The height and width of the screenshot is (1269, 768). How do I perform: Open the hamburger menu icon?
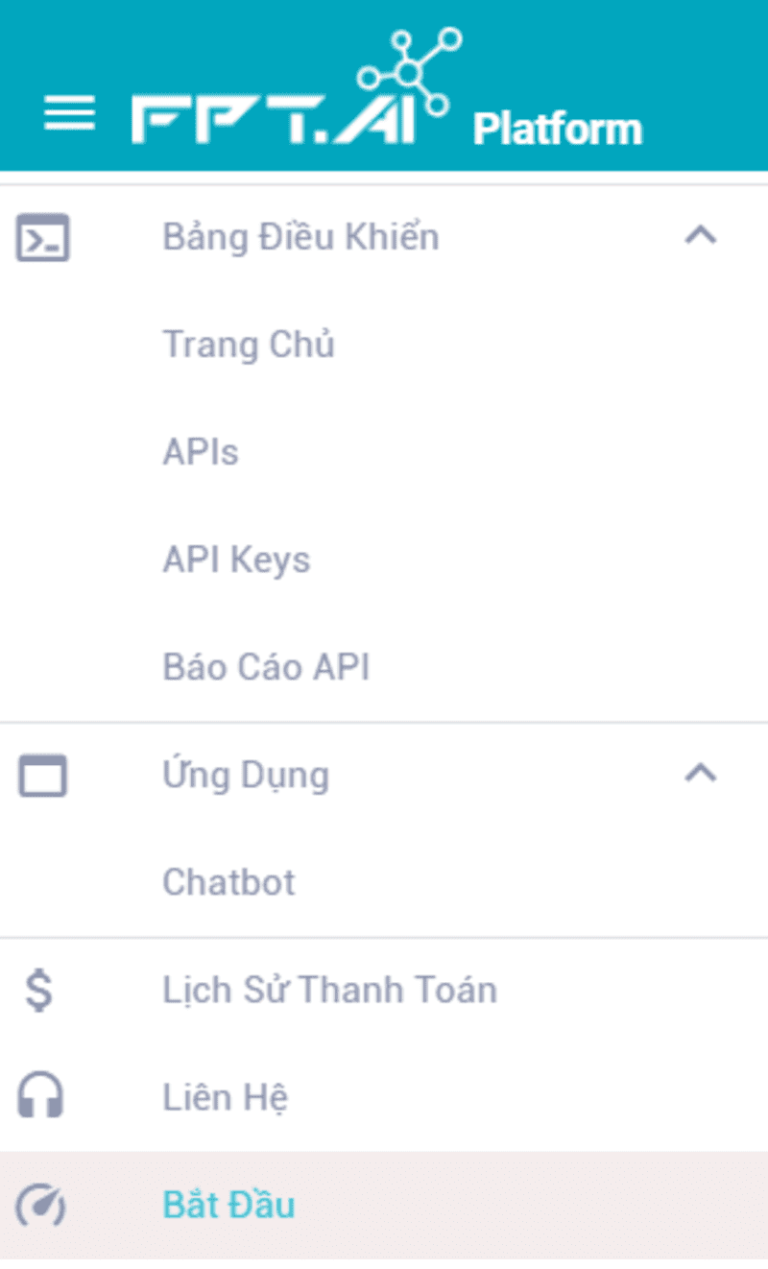tap(68, 113)
